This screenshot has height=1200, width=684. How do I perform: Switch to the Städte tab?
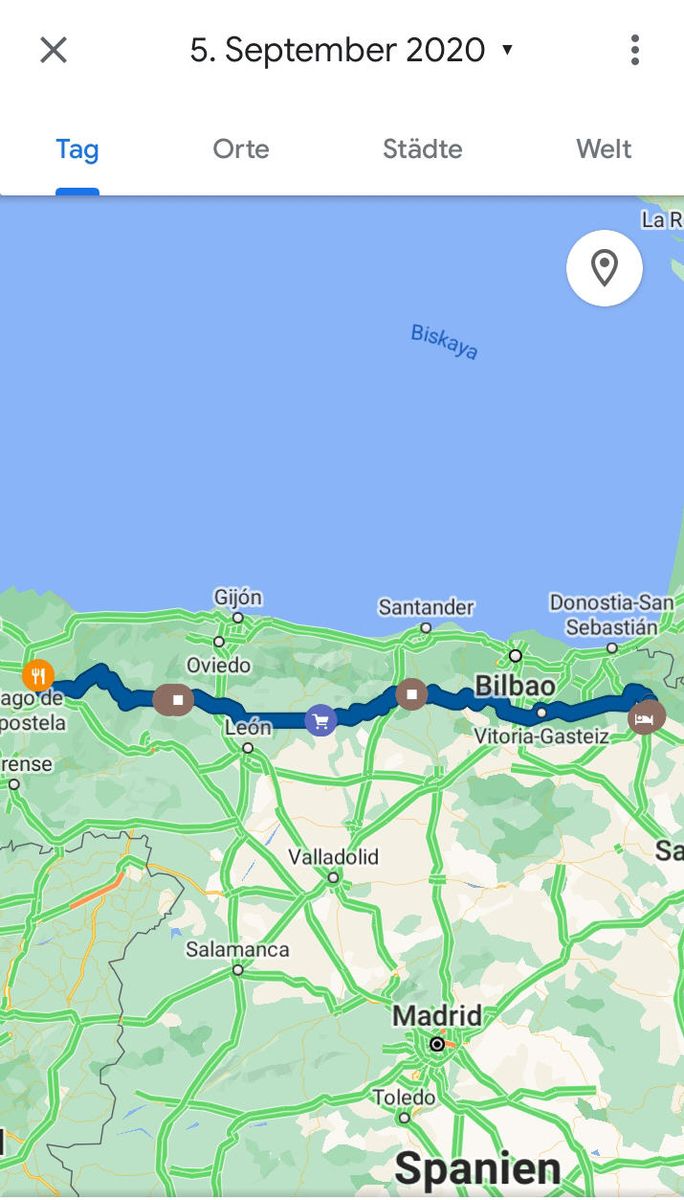click(x=422, y=149)
